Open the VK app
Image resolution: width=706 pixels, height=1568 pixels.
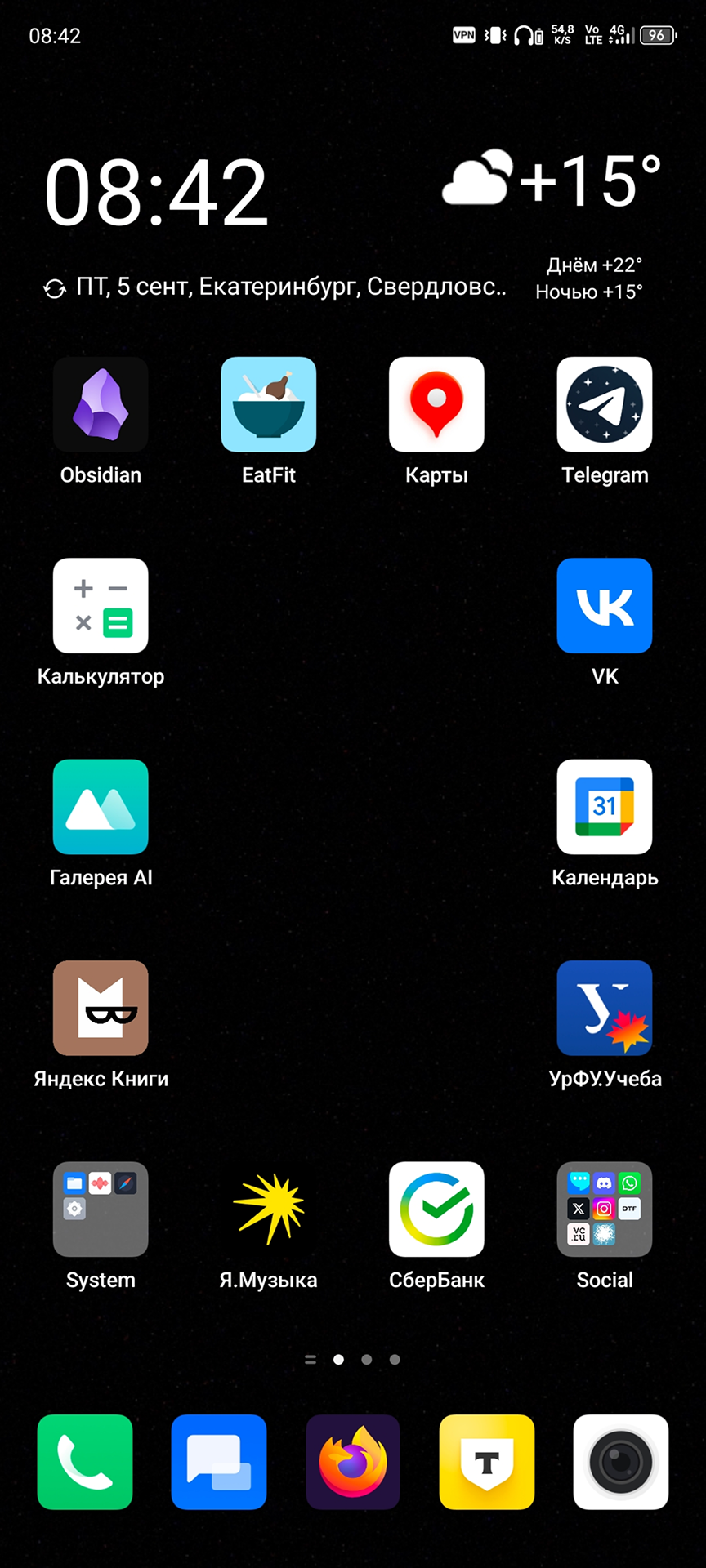605,605
